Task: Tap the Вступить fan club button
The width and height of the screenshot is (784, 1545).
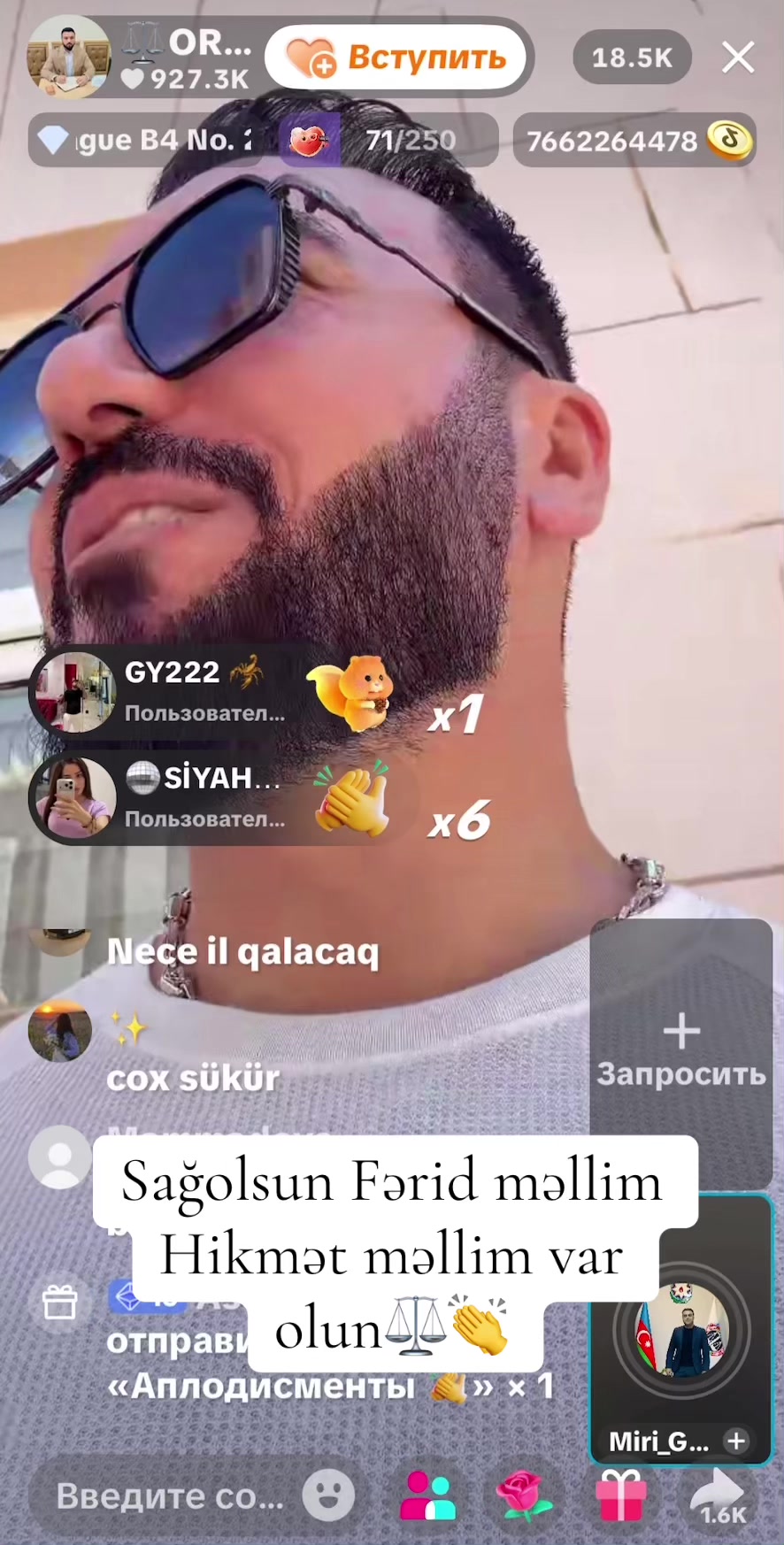Action: coord(396,58)
